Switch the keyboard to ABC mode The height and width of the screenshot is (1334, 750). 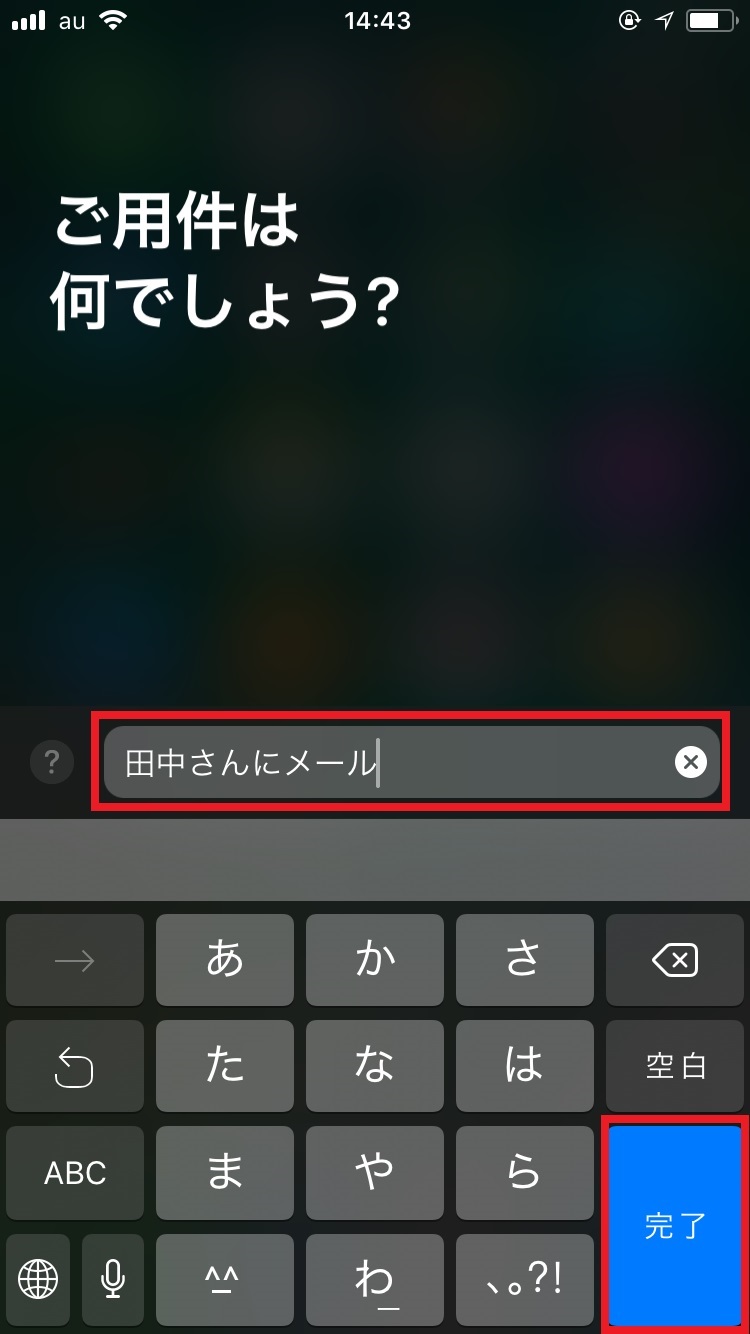(x=75, y=1173)
